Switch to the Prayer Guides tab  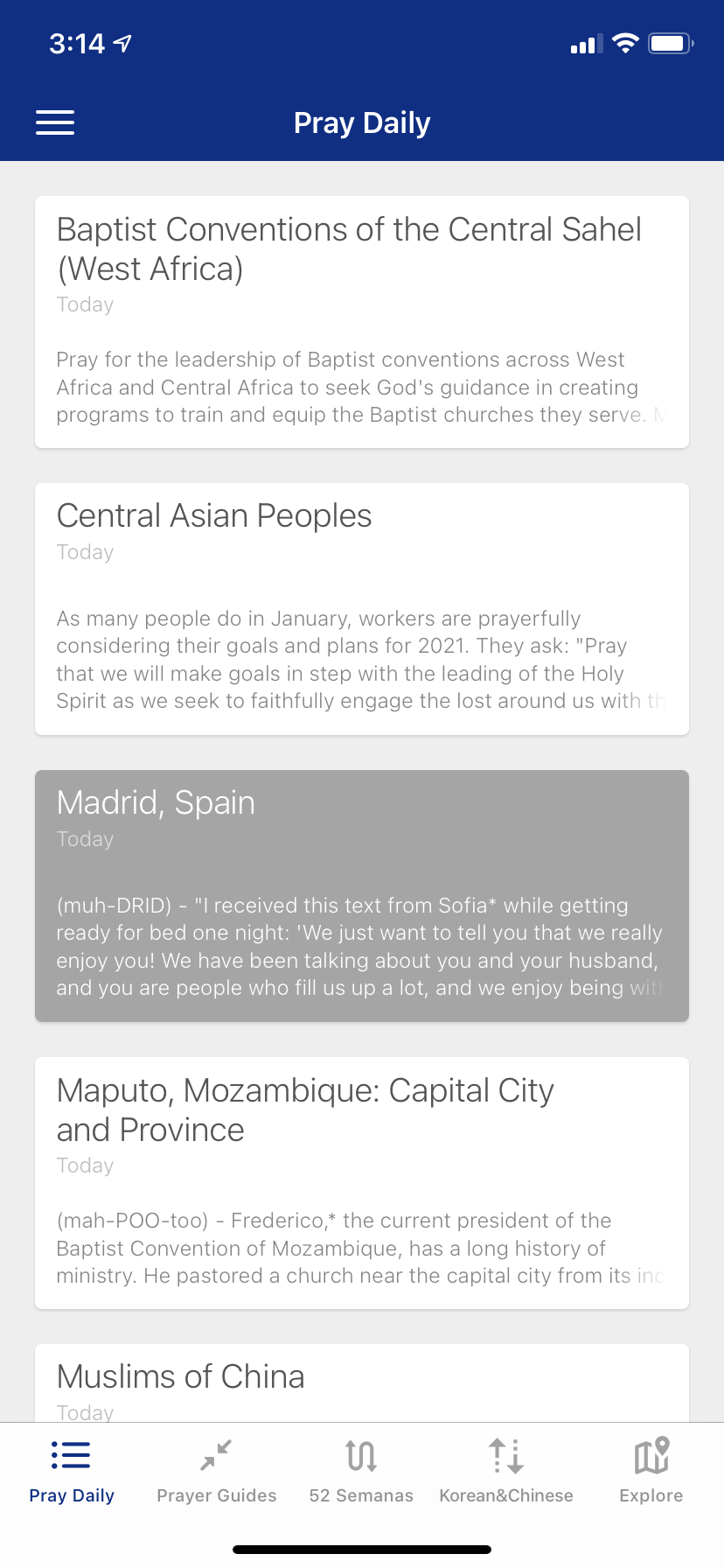click(216, 1472)
